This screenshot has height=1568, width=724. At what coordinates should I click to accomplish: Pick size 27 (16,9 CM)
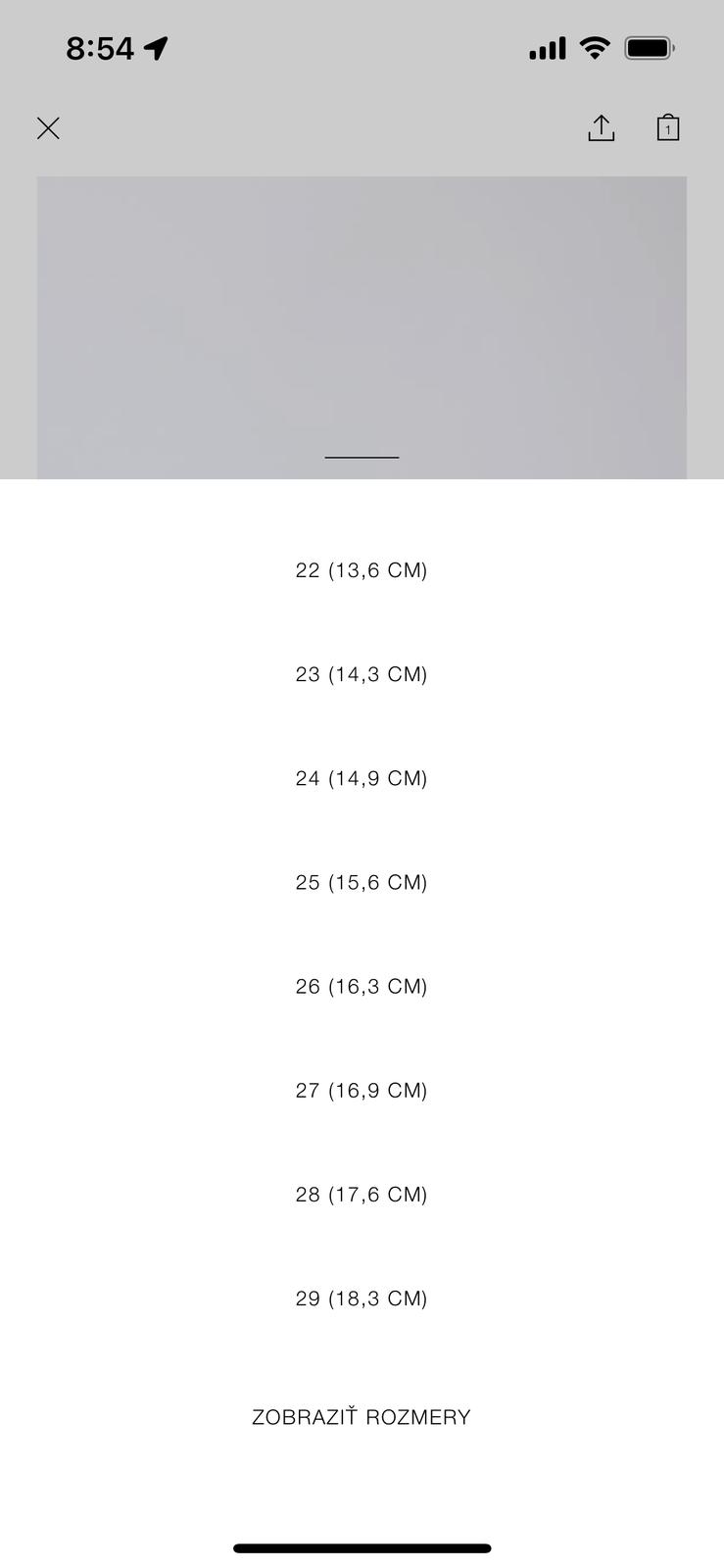[x=362, y=1090]
